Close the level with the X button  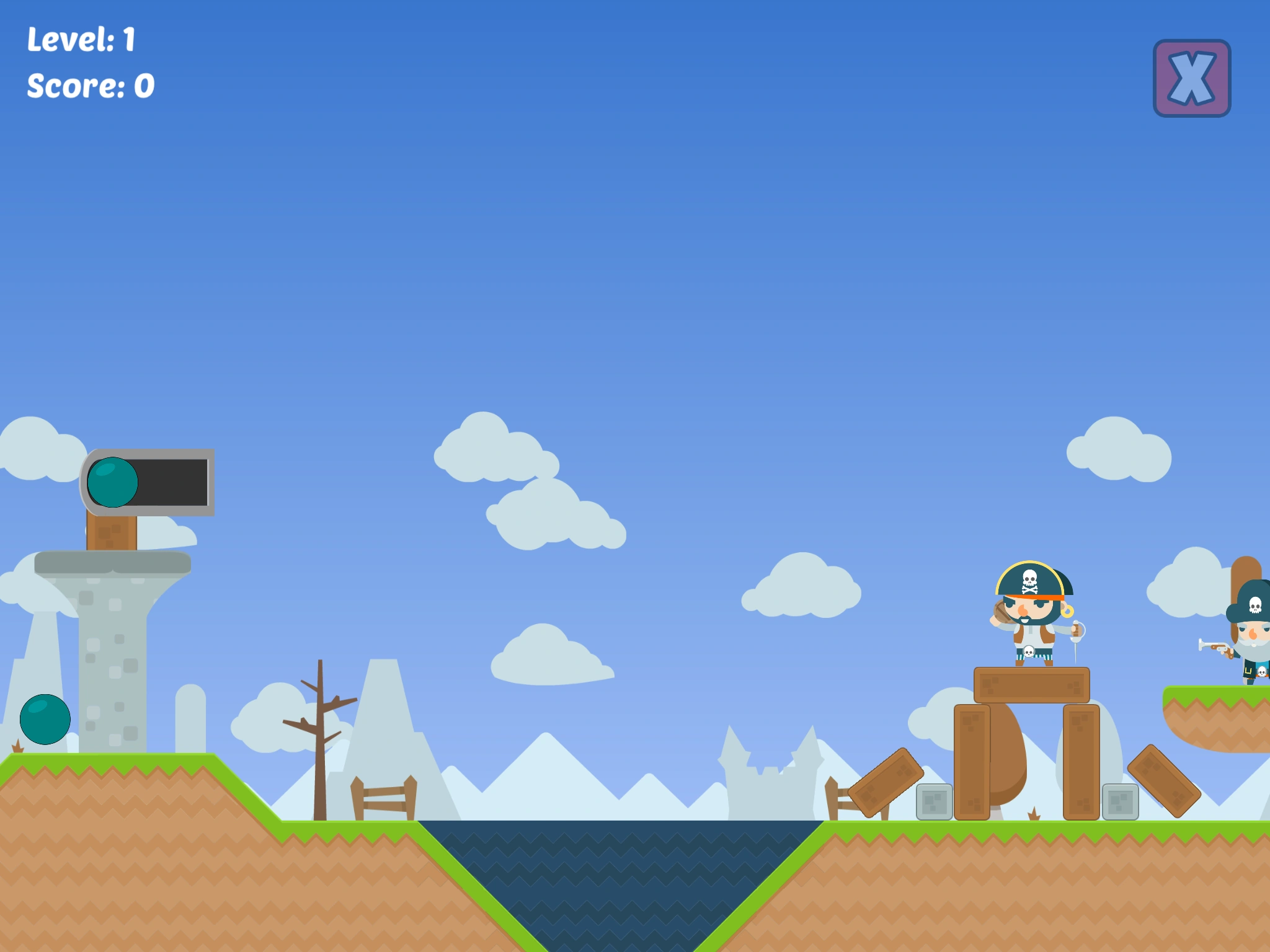1191,79
